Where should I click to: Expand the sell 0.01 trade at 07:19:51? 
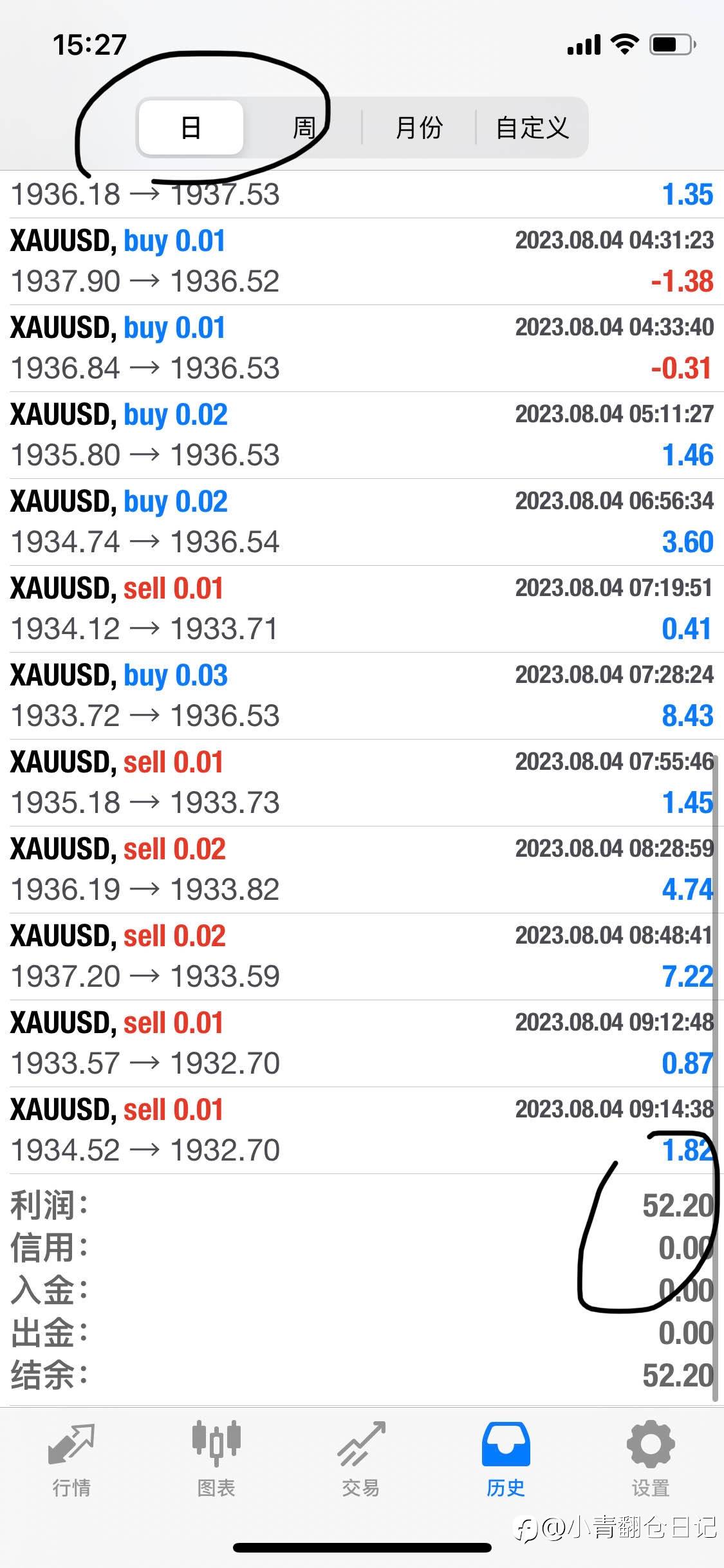[362, 609]
